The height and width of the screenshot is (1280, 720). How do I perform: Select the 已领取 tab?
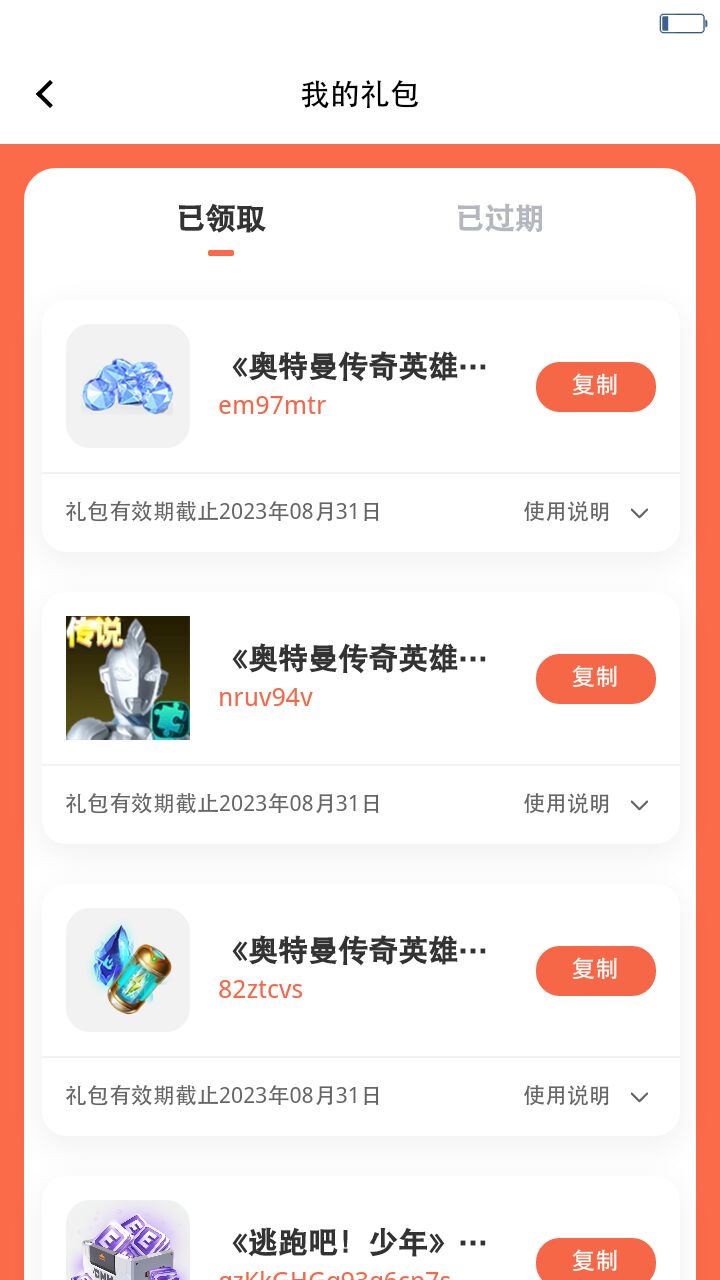click(221, 219)
